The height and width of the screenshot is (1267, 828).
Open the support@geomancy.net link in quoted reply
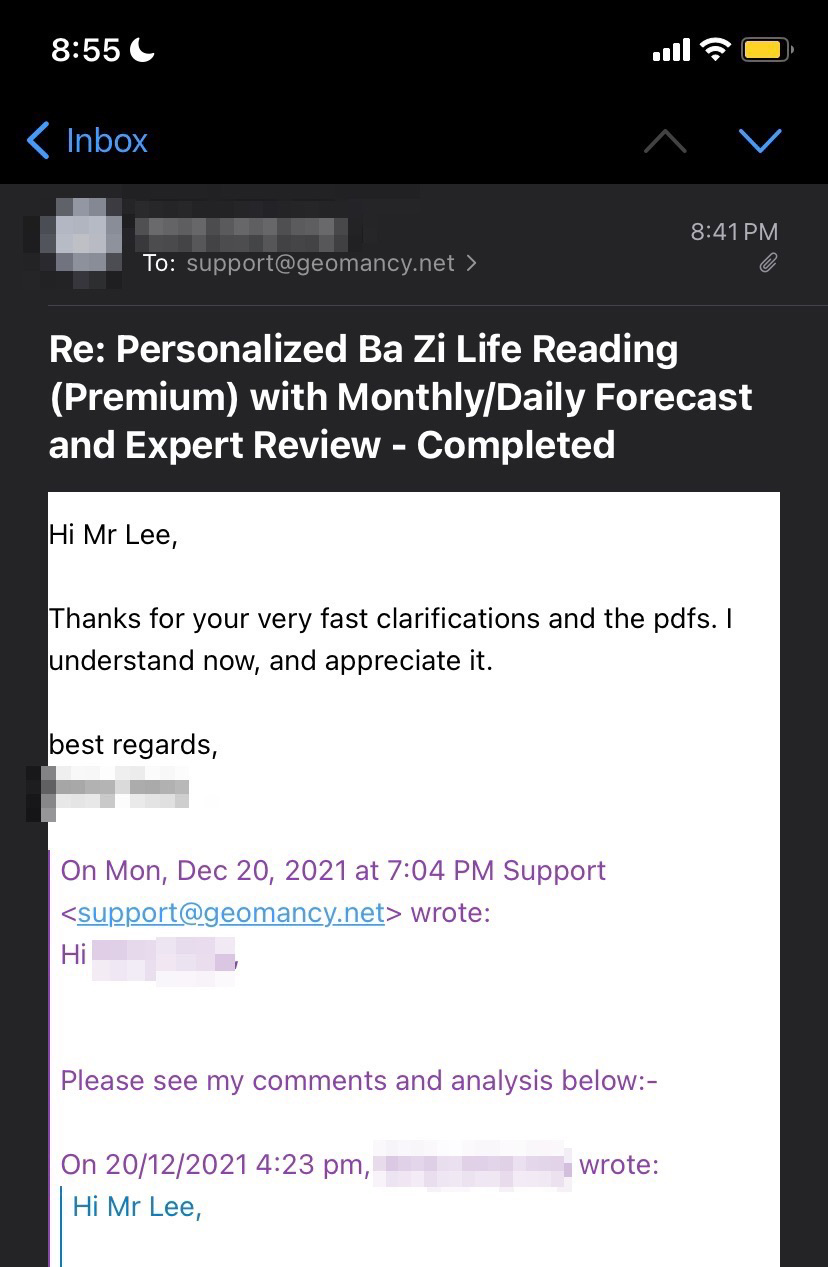pyautogui.click(x=231, y=913)
